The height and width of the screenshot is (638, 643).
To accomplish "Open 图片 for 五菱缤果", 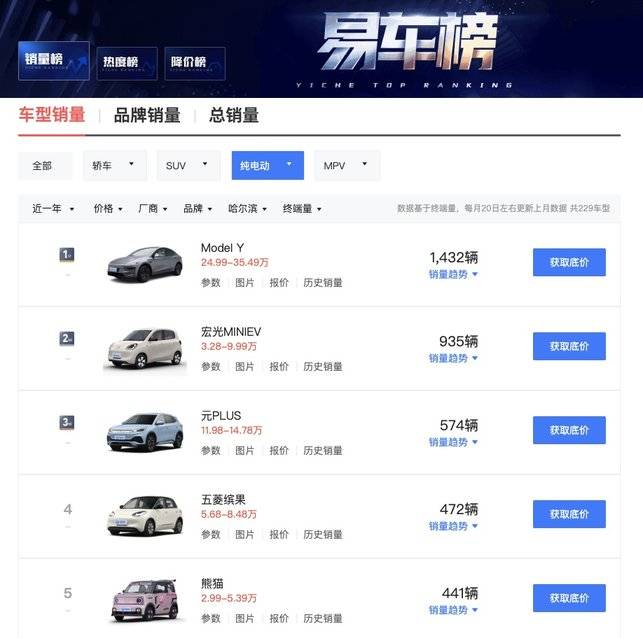I will 244,535.
